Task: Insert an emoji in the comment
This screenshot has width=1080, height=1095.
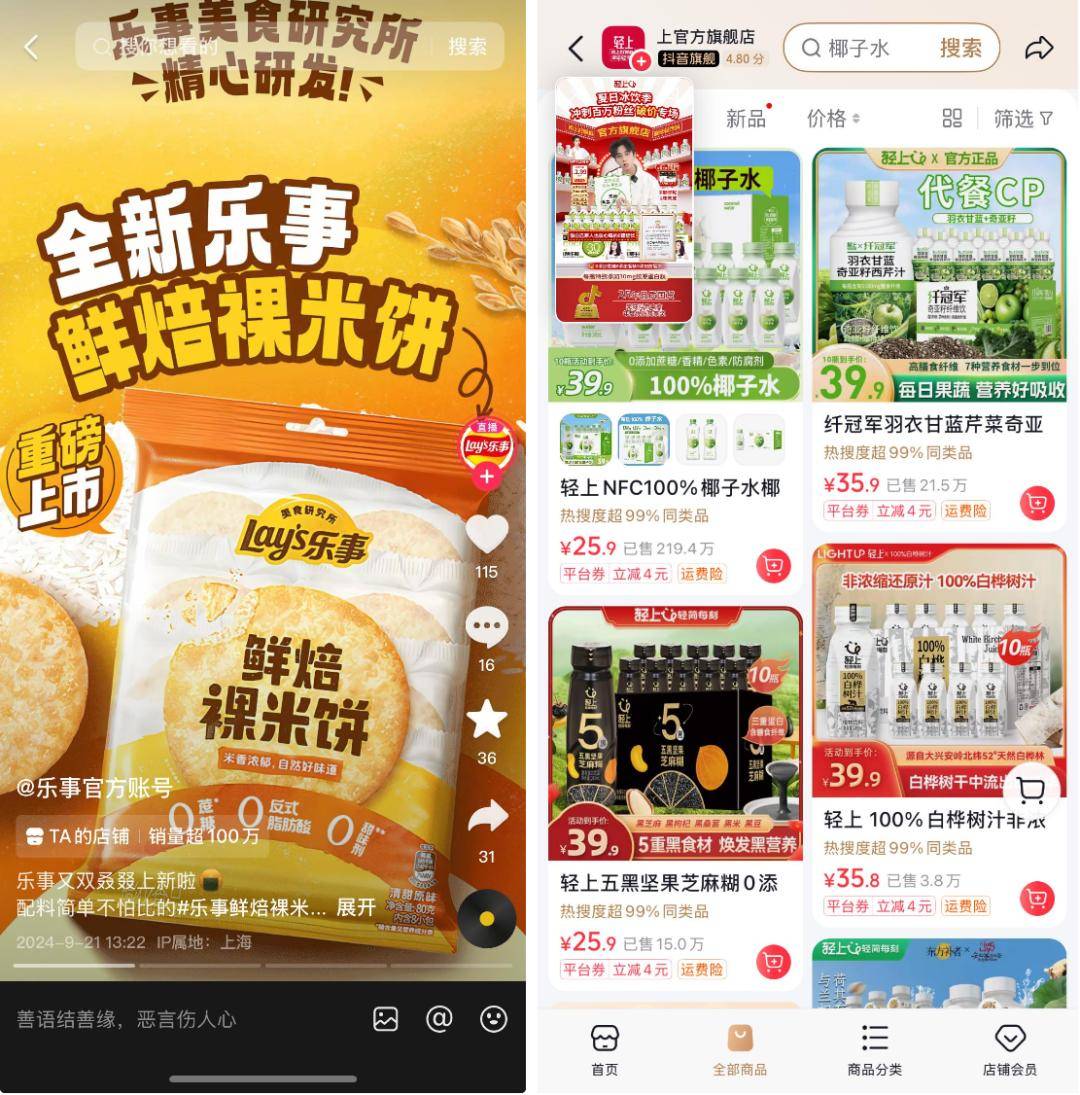Action: point(493,1019)
